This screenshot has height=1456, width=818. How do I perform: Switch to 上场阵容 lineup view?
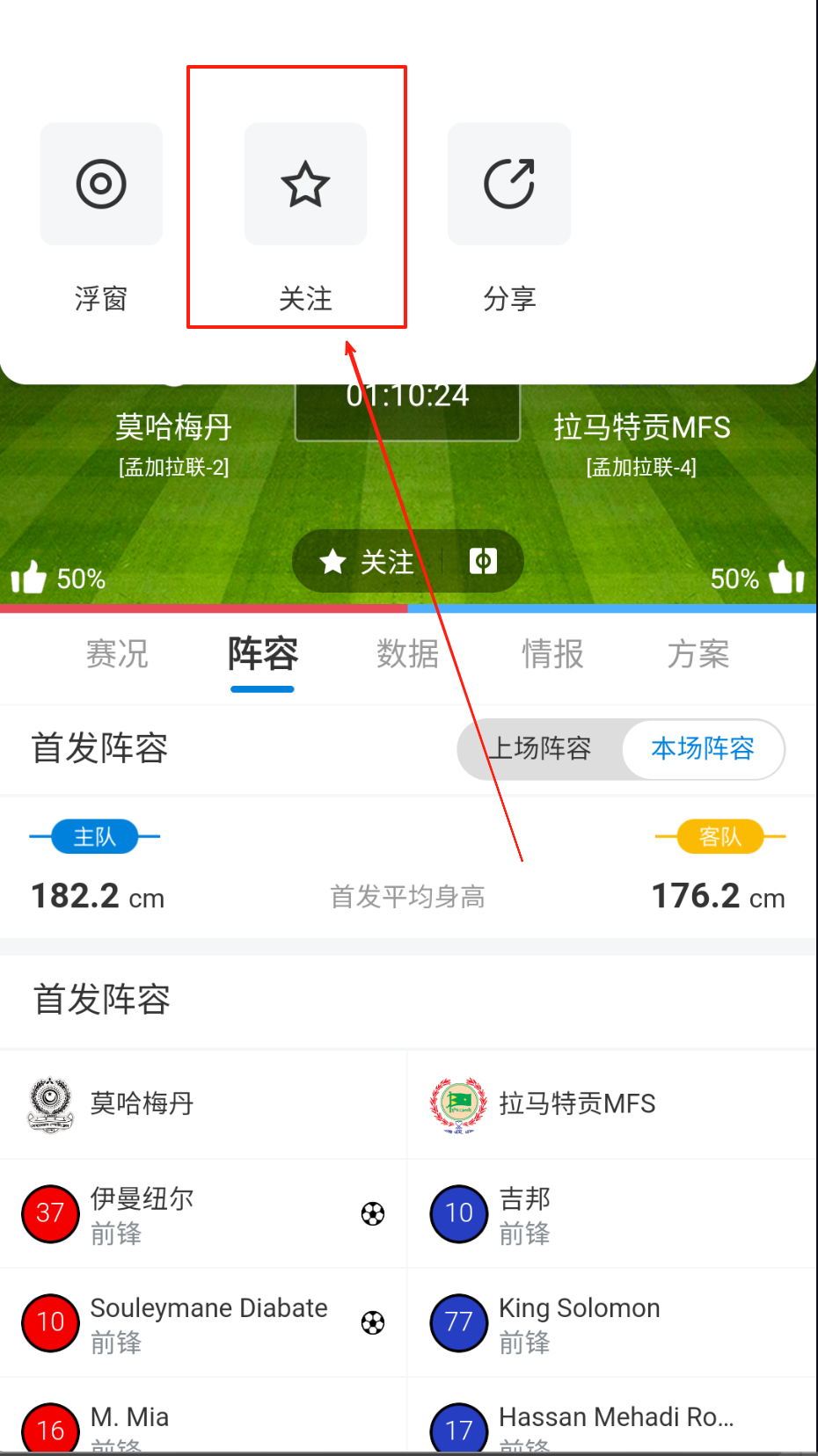[x=540, y=749]
